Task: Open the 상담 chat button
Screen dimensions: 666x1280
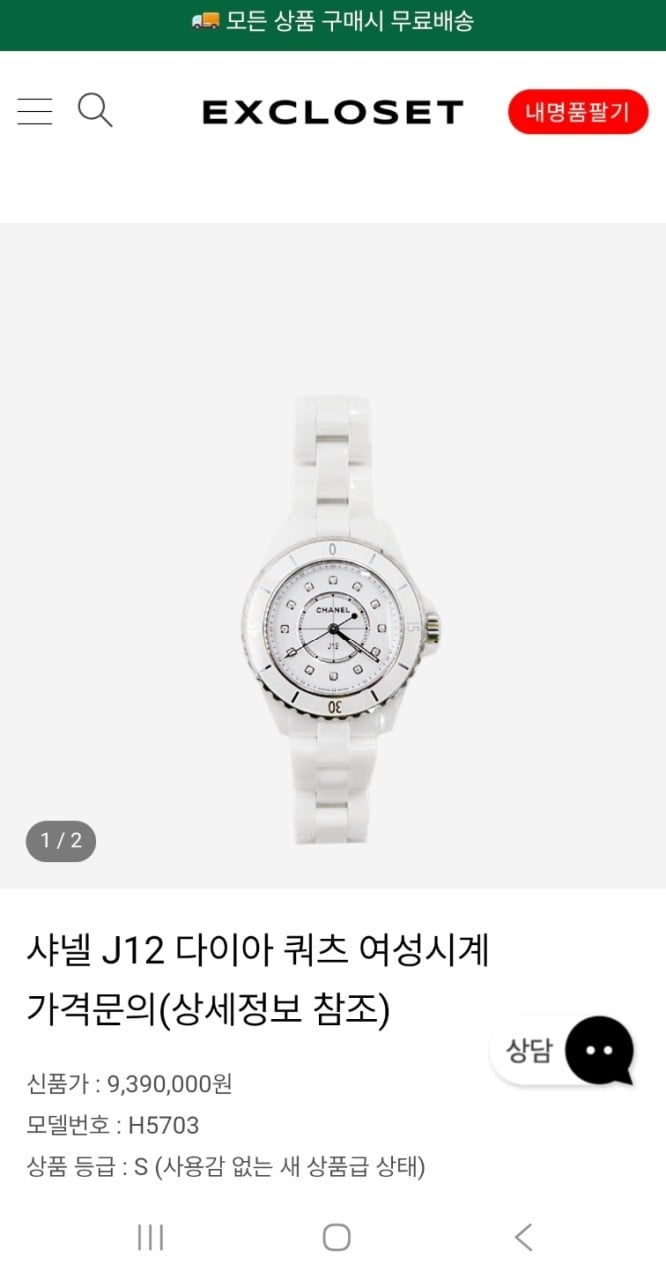Action: 598,1050
